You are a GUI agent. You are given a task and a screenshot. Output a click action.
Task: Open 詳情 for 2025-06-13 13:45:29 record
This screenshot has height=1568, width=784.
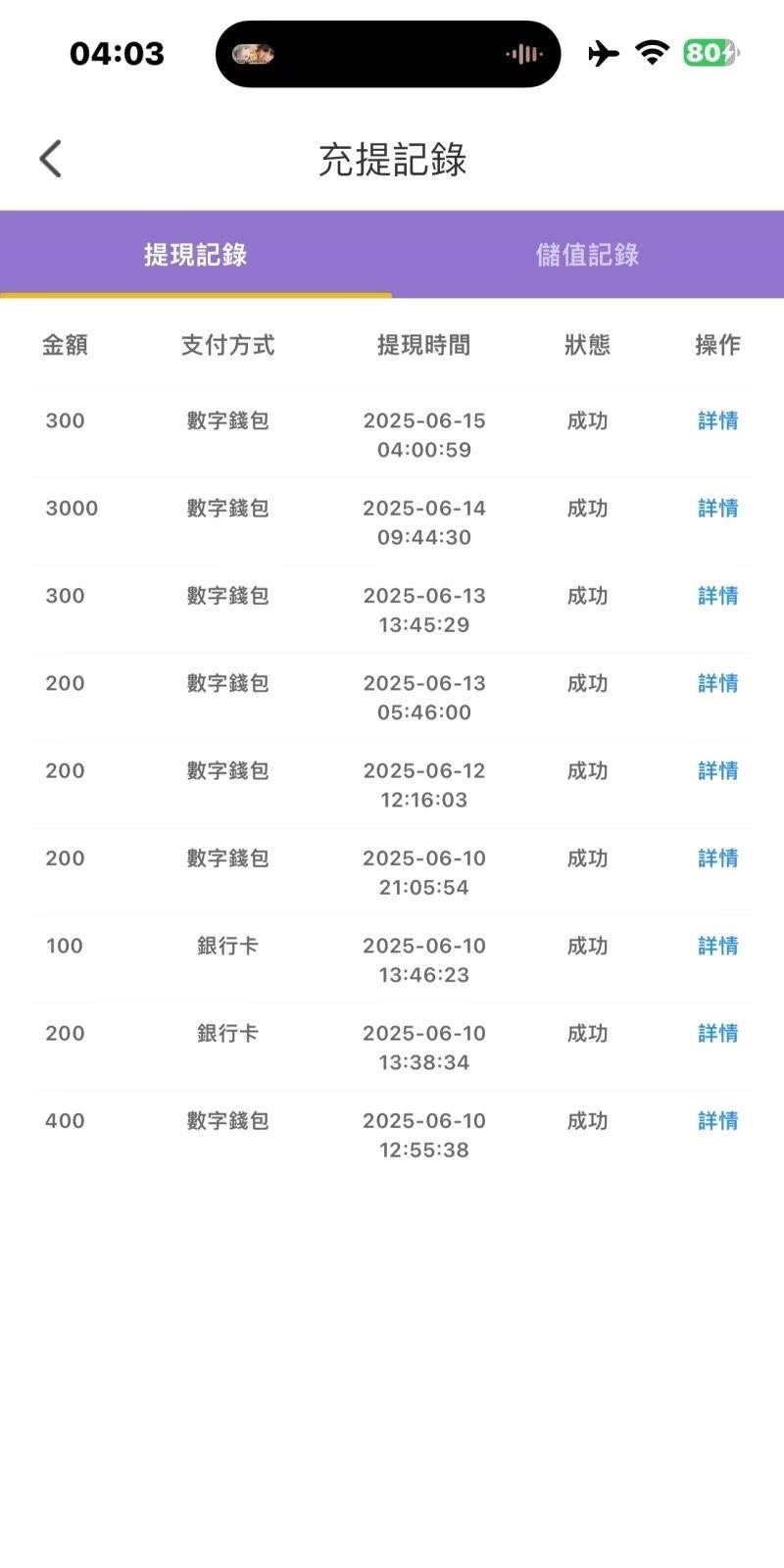pos(717,596)
